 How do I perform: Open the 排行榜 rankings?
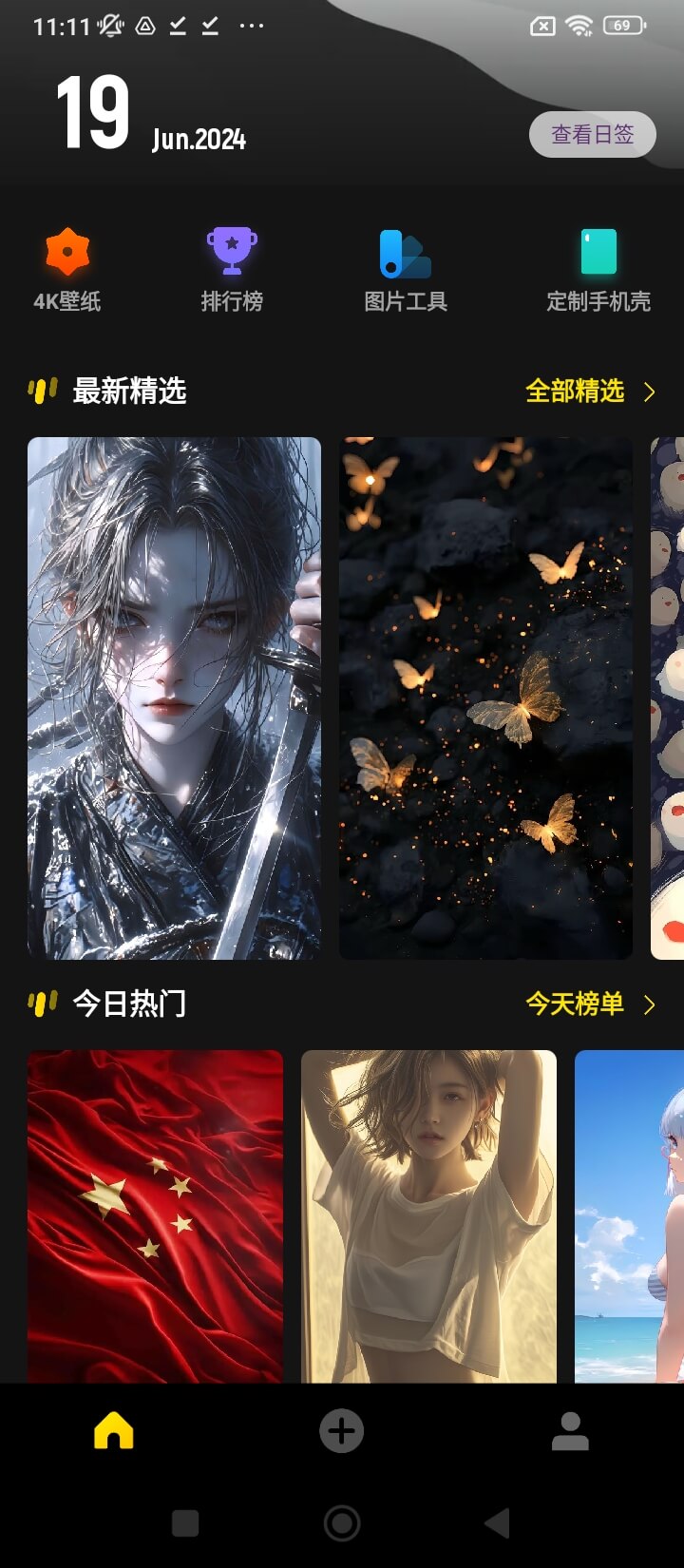(x=232, y=271)
